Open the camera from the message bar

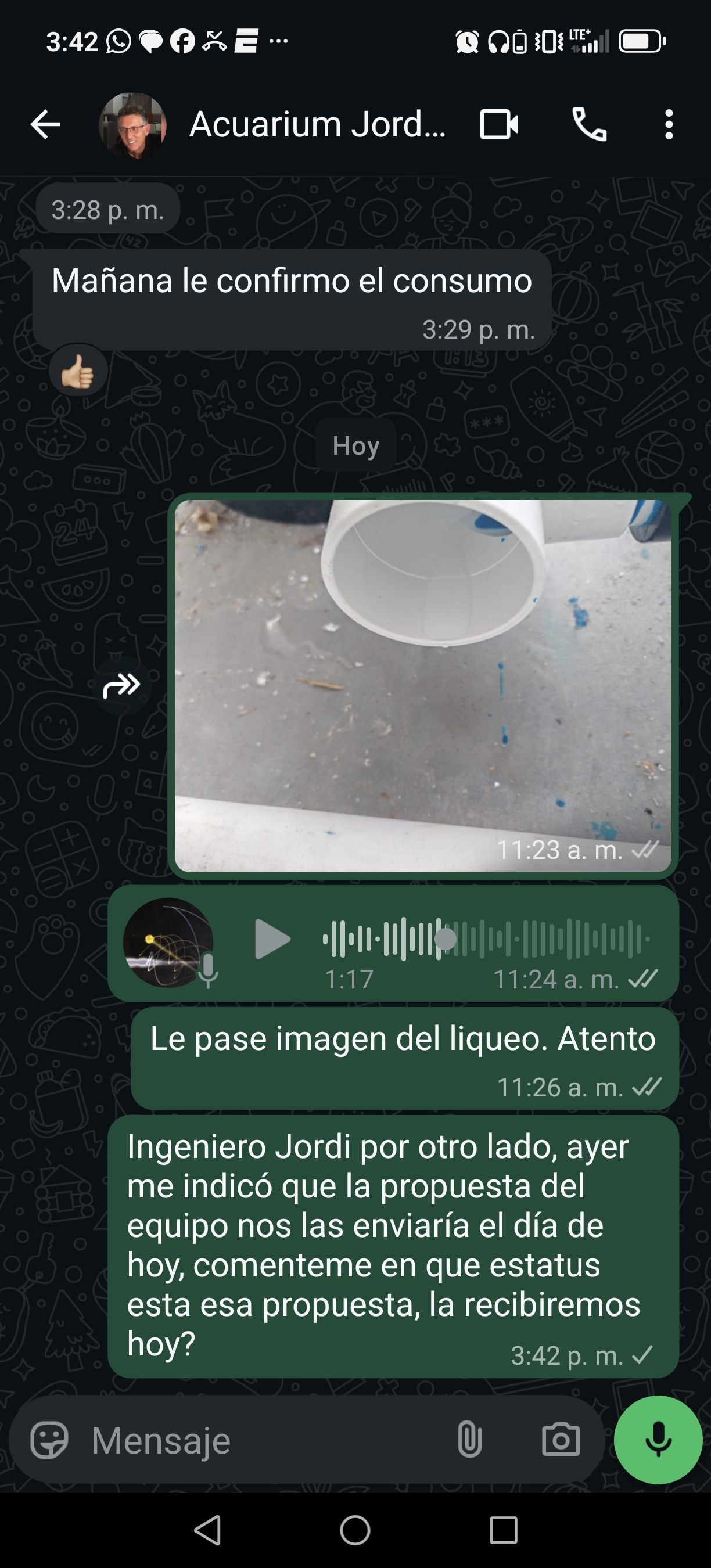click(x=561, y=1441)
